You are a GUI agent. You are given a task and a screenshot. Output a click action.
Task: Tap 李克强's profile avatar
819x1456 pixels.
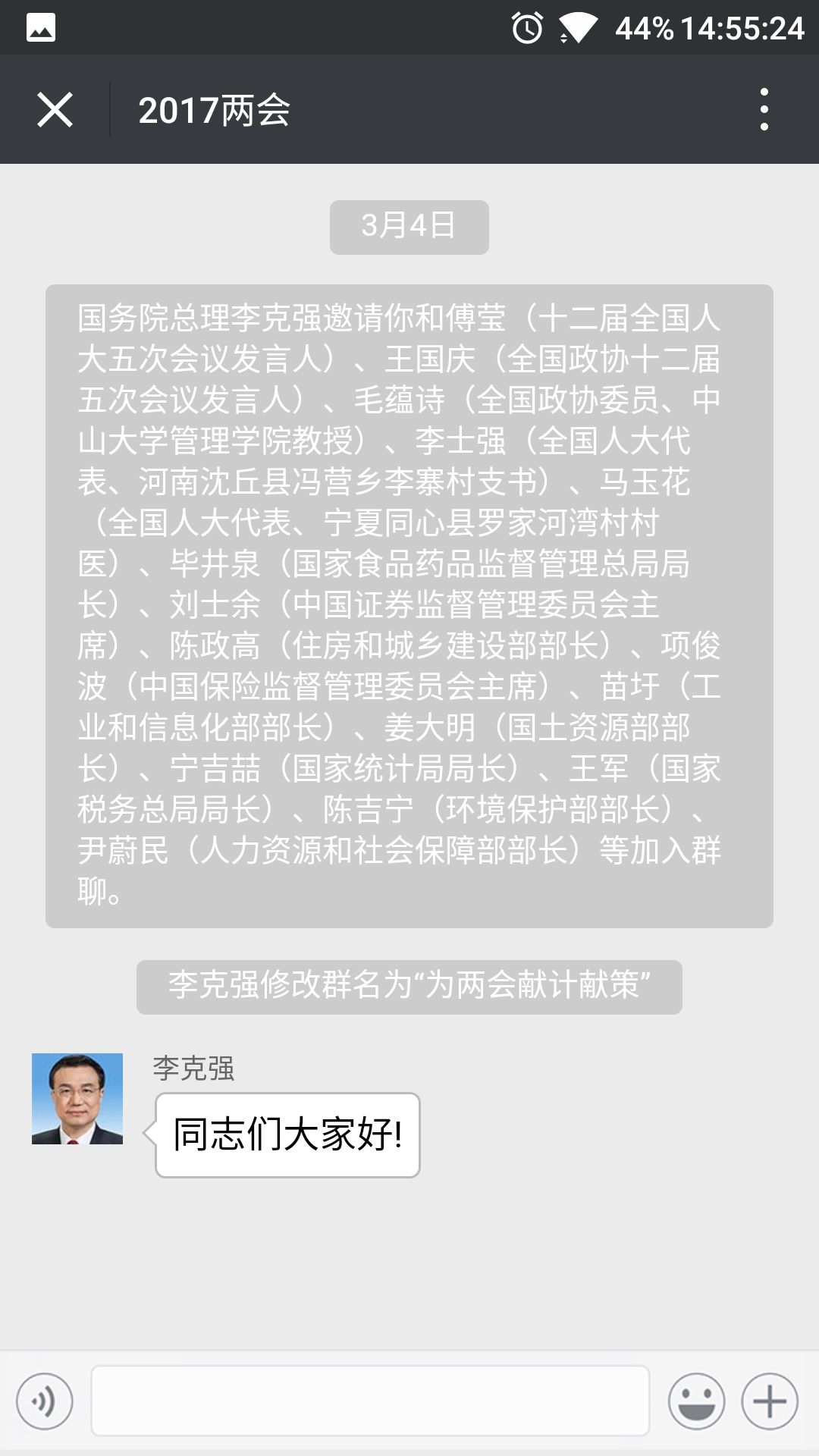[x=77, y=1098]
